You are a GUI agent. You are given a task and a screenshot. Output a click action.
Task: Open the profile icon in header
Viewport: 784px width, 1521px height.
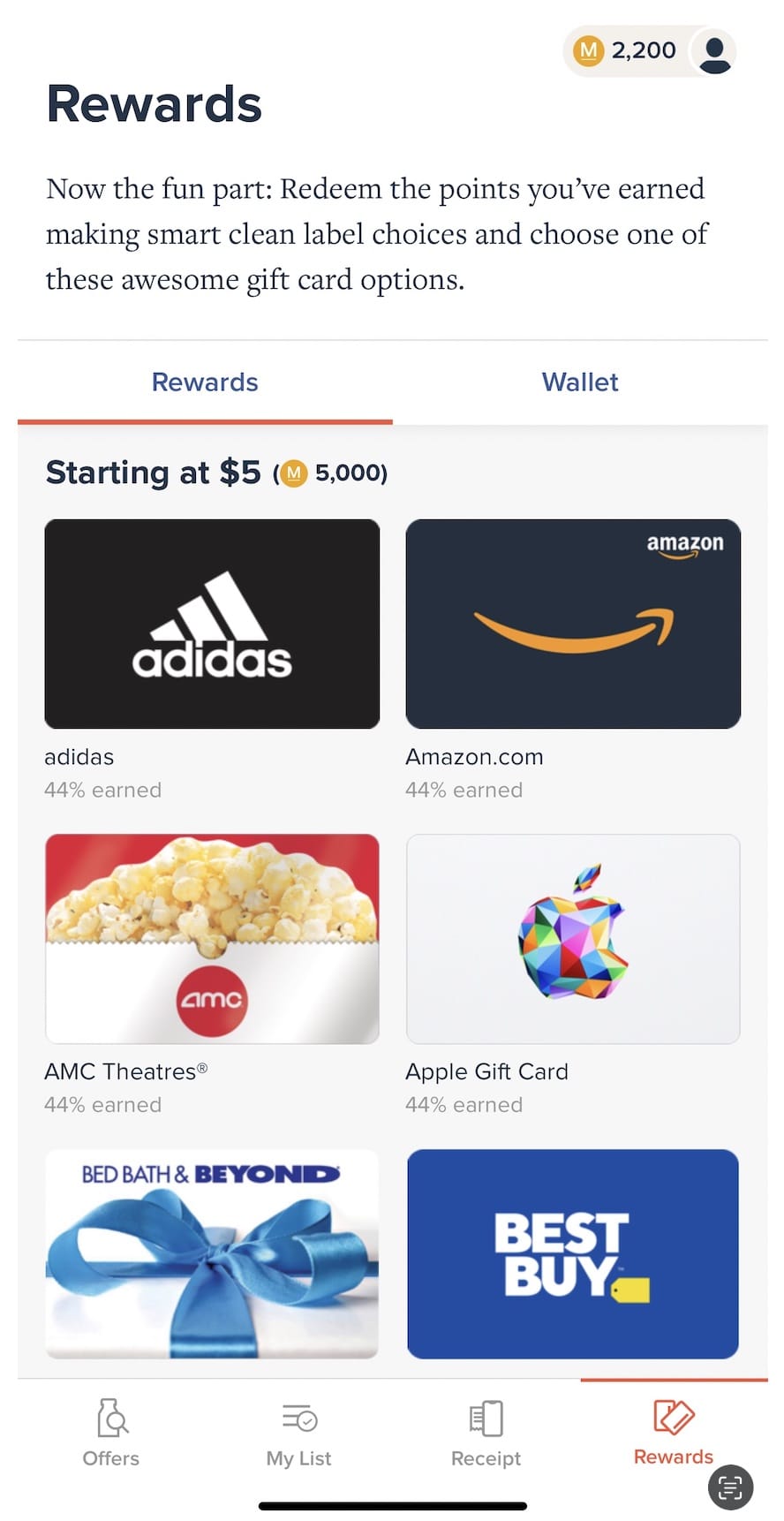[714, 52]
